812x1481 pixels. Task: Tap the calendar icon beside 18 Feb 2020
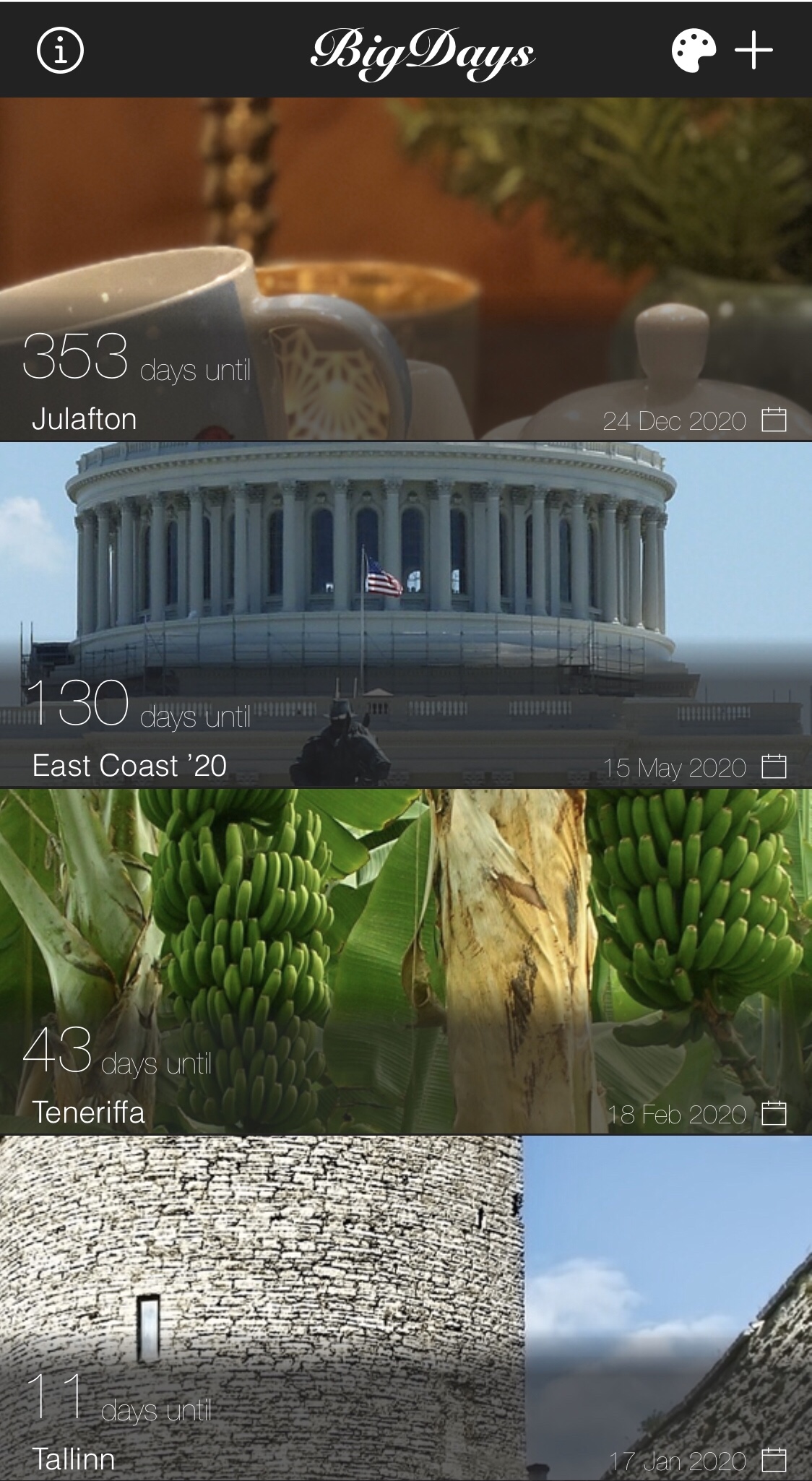[774, 1113]
